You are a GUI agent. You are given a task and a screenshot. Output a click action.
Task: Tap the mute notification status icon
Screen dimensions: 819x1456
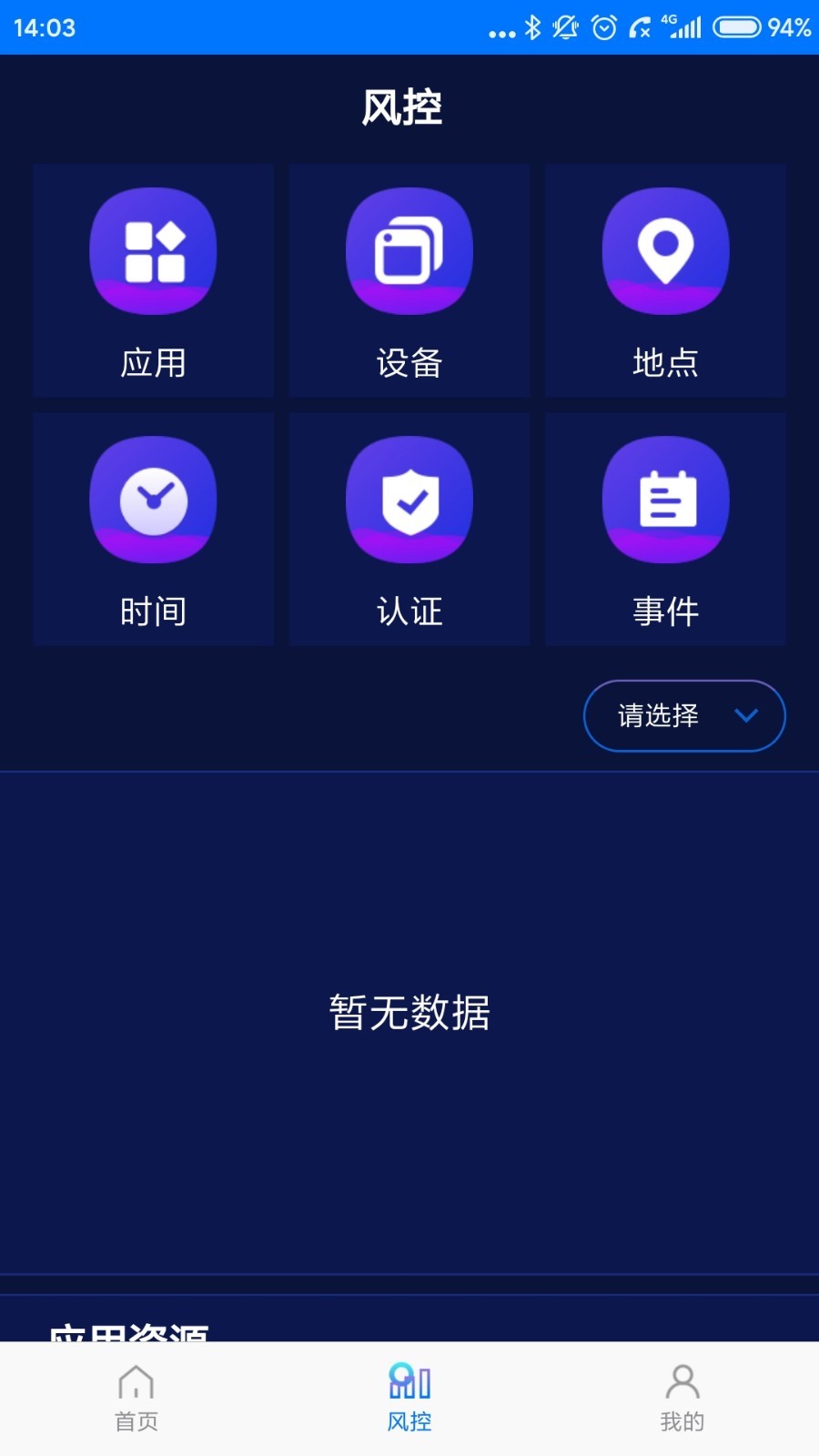[566, 28]
